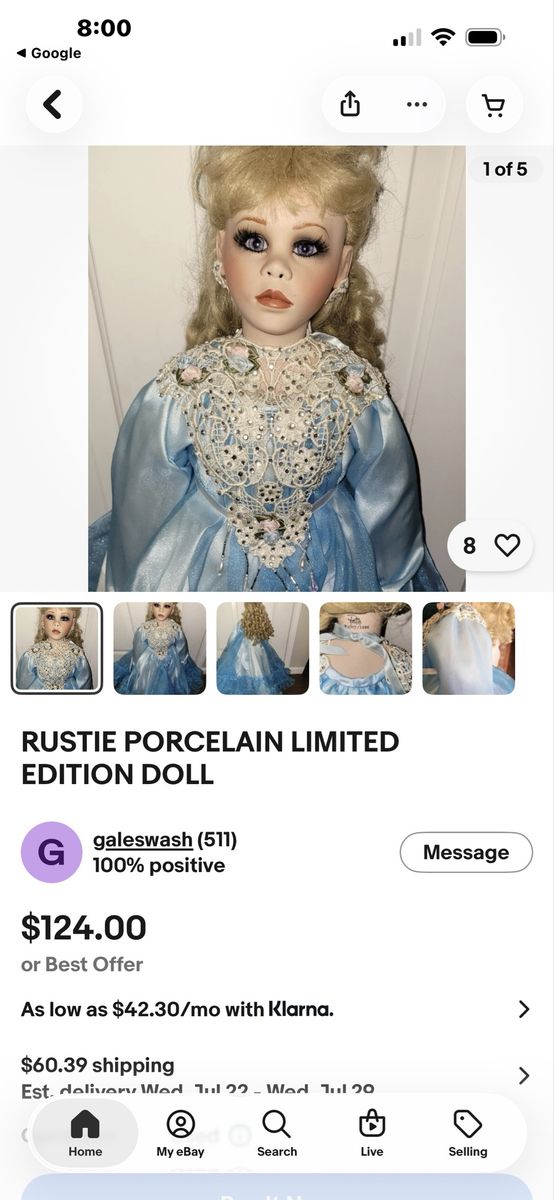Select the third thumbnail showing doll's back
Viewport: 554px width, 1200px height.
pyautogui.click(x=263, y=648)
